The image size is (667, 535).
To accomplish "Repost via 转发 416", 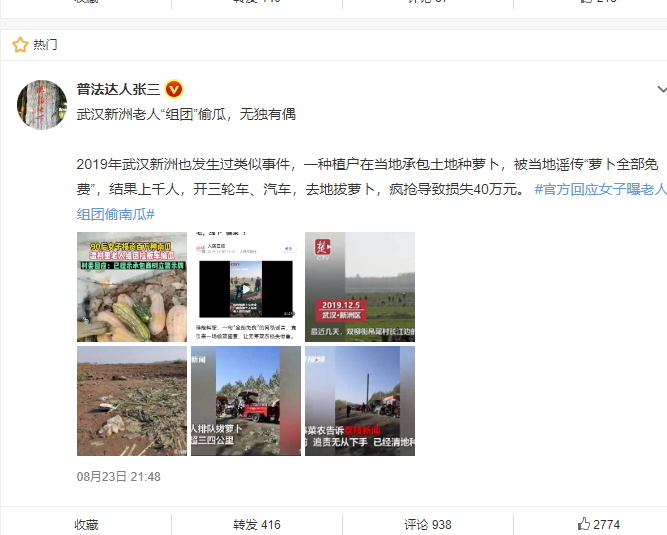I will (257, 524).
